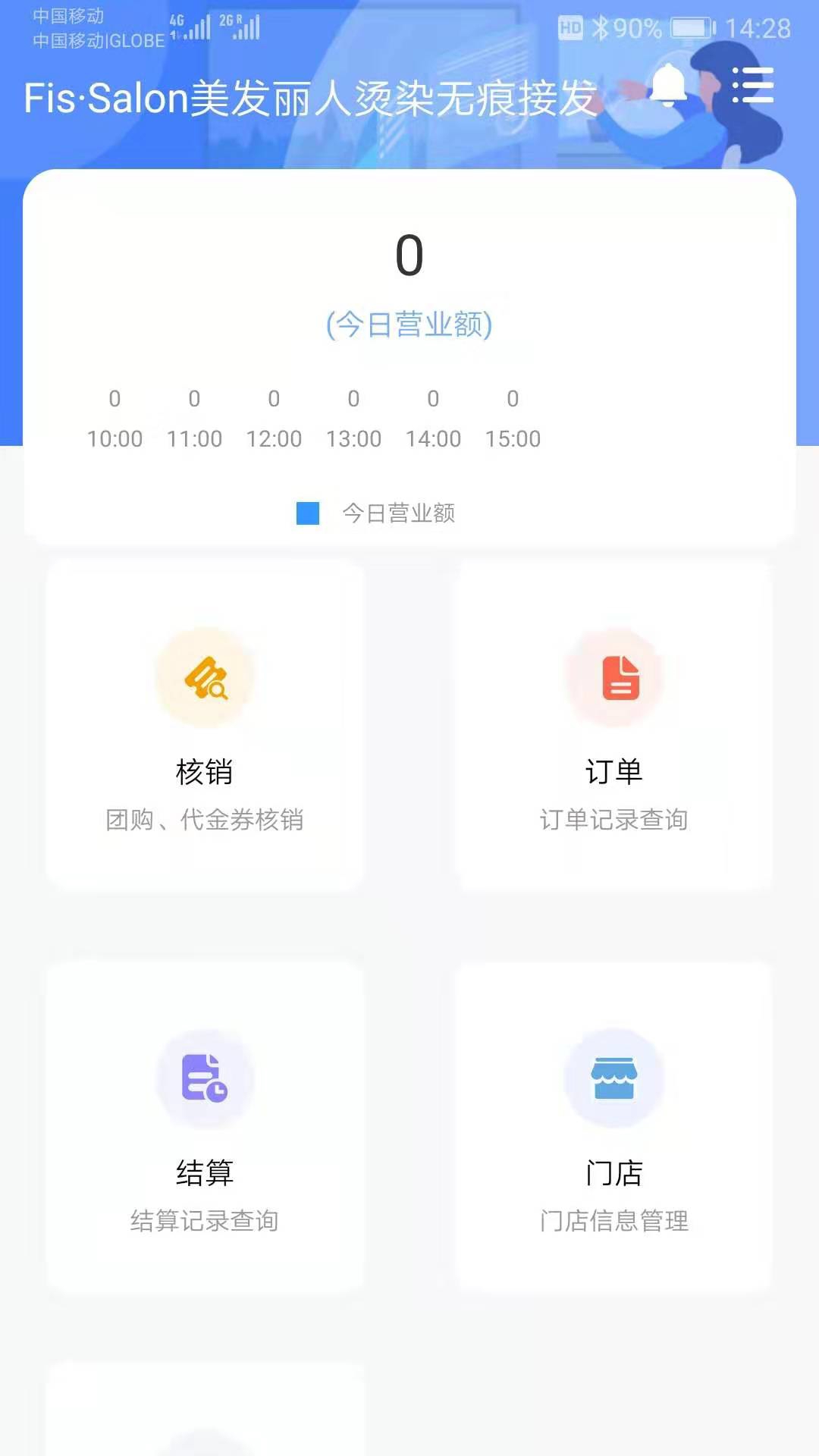Open the notifications bell
The width and height of the screenshot is (819, 1456).
coord(668,85)
